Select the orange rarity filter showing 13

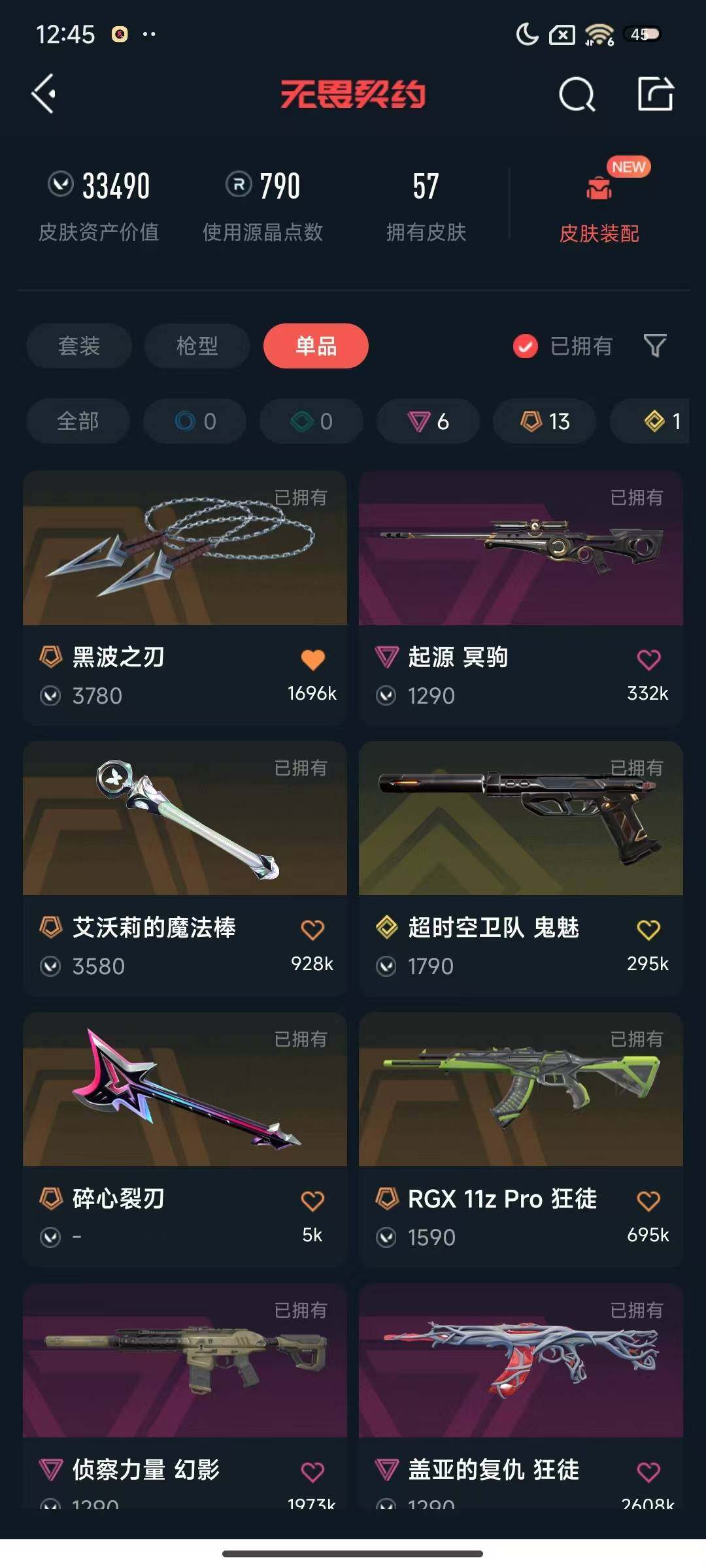544,421
